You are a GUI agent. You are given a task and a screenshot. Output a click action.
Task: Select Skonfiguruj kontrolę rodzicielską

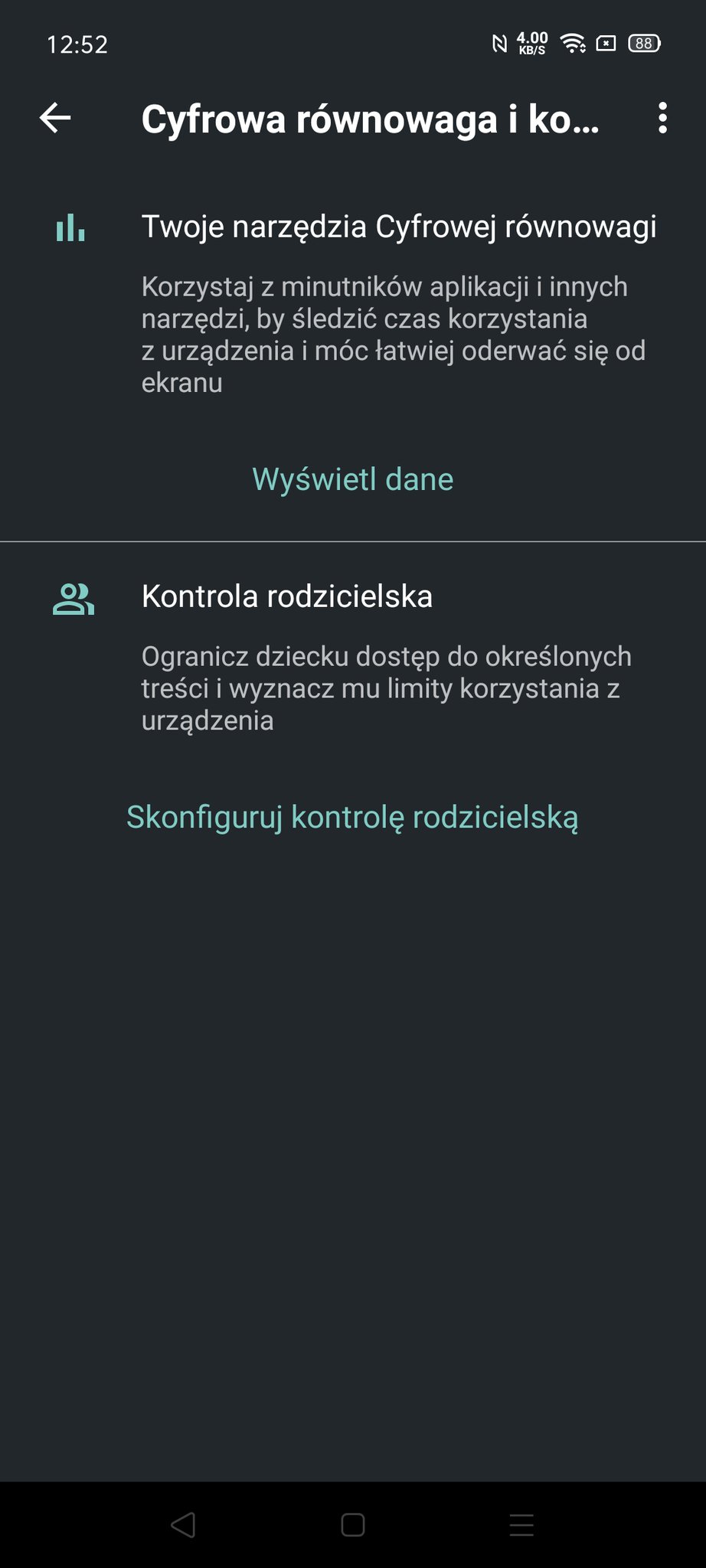pyautogui.click(x=352, y=817)
